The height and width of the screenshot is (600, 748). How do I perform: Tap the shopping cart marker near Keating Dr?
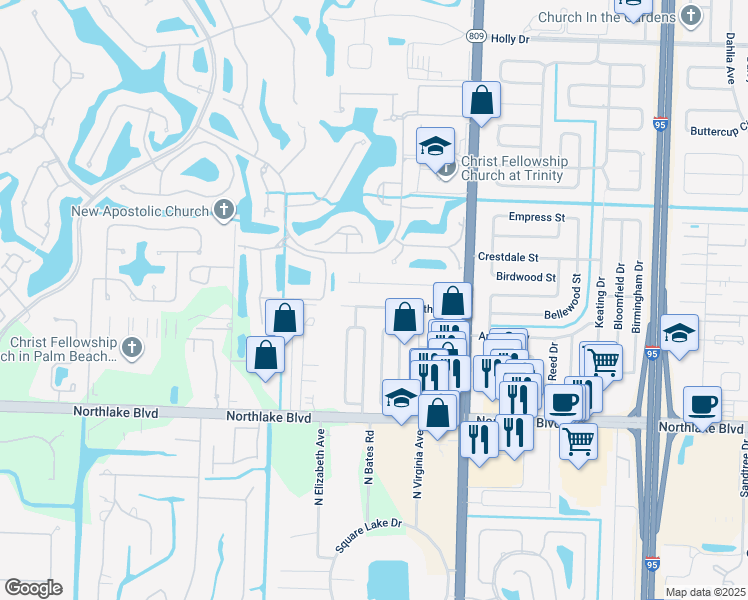[x=603, y=361]
